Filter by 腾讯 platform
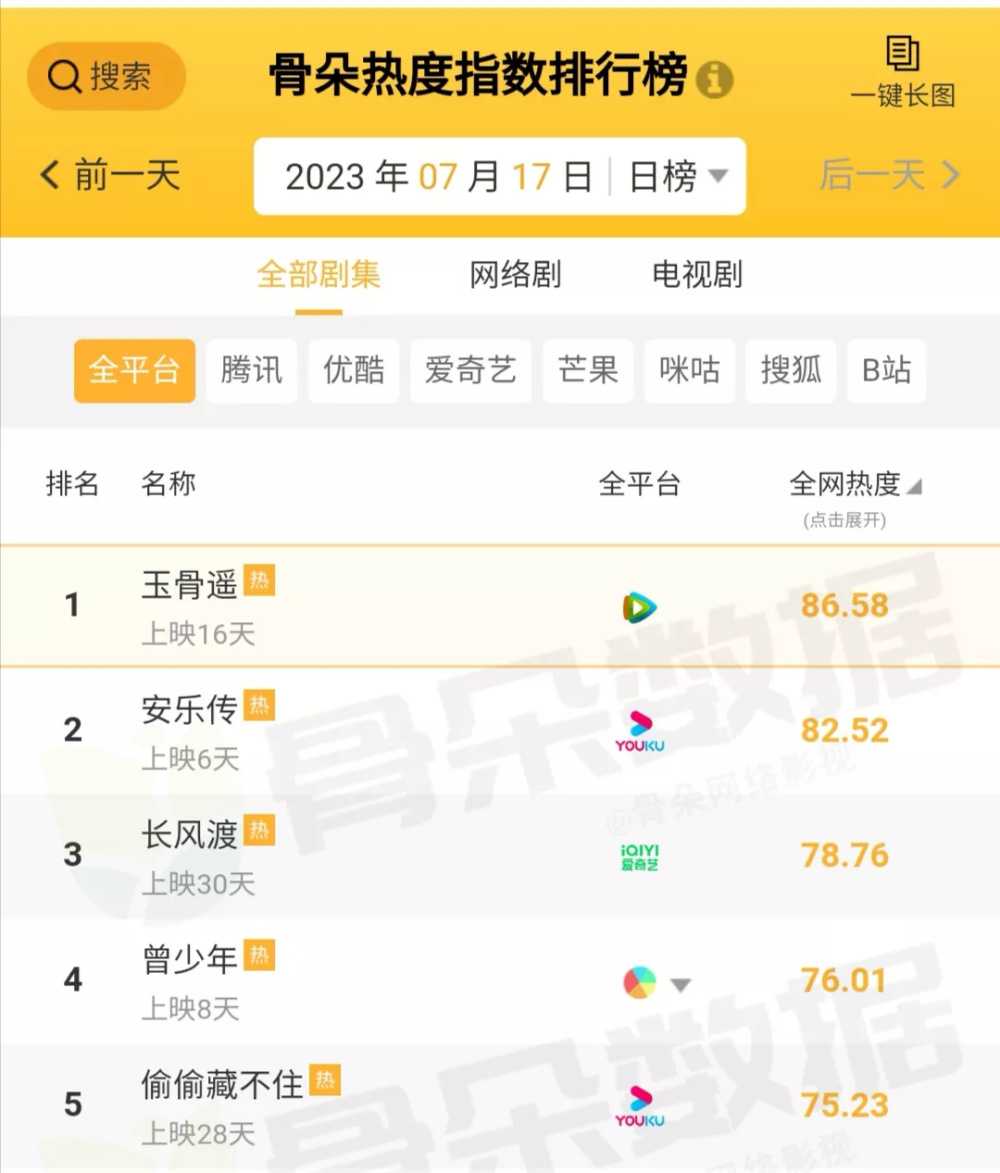Image resolution: width=1000 pixels, height=1173 pixels. click(x=251, y=371)
